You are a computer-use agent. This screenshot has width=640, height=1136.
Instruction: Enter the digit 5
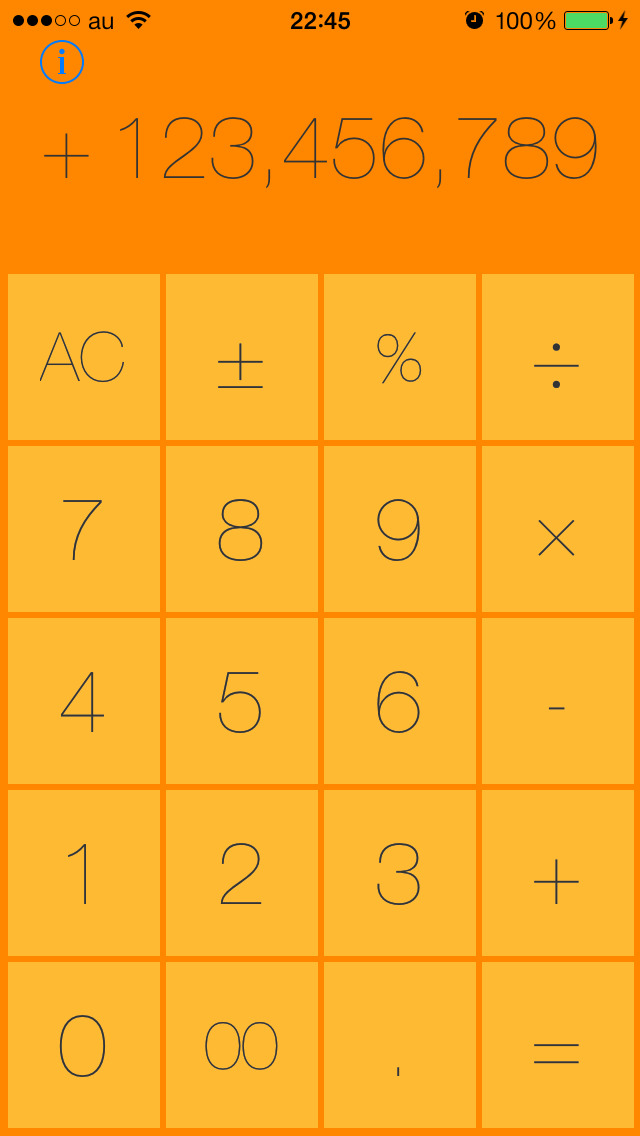click(x=241, y=701)
